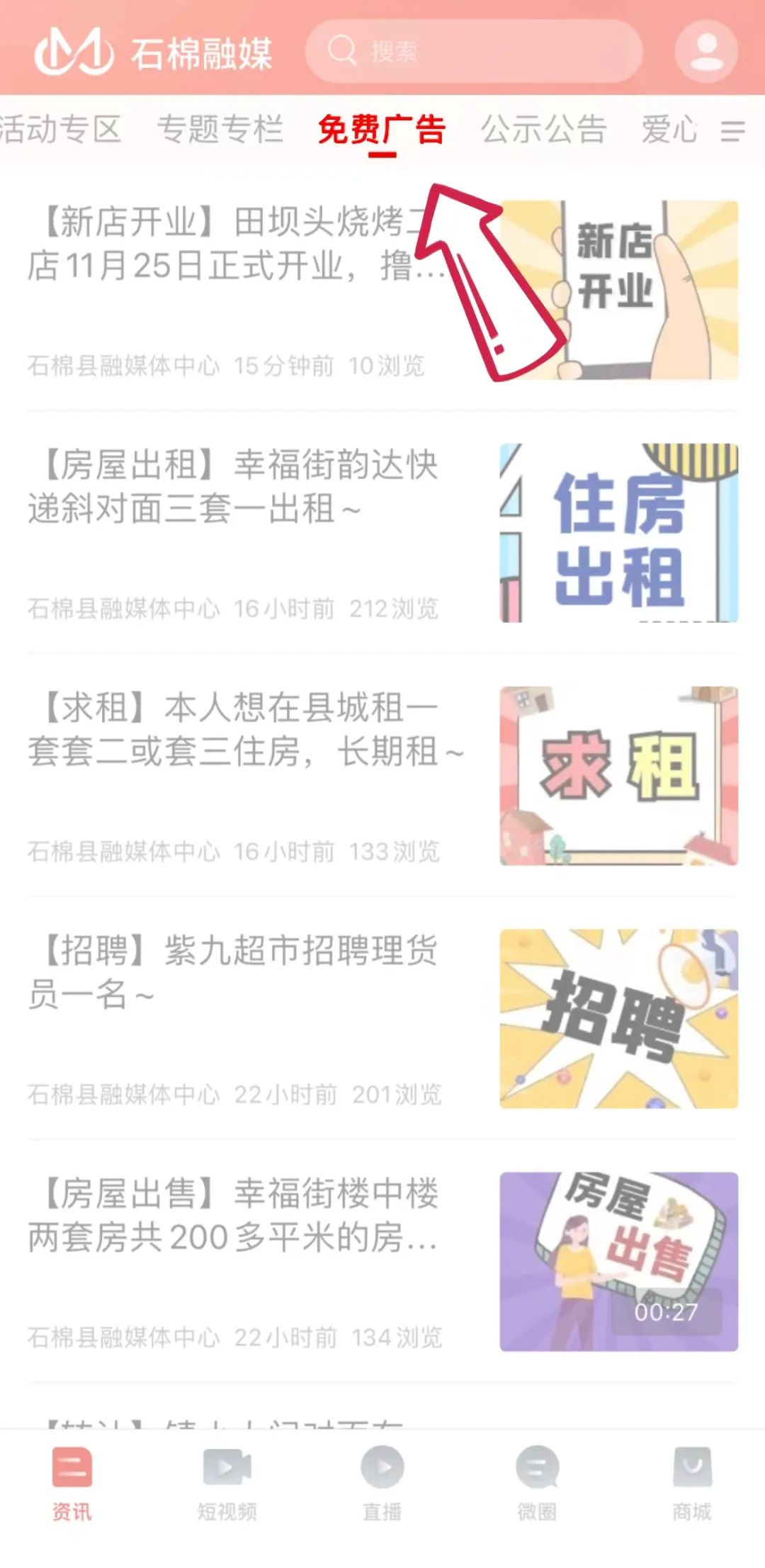This screenshot has width=765, height=1568.
Task: Switch to the 资讯 bottom tab
Action: point(72,1484)
